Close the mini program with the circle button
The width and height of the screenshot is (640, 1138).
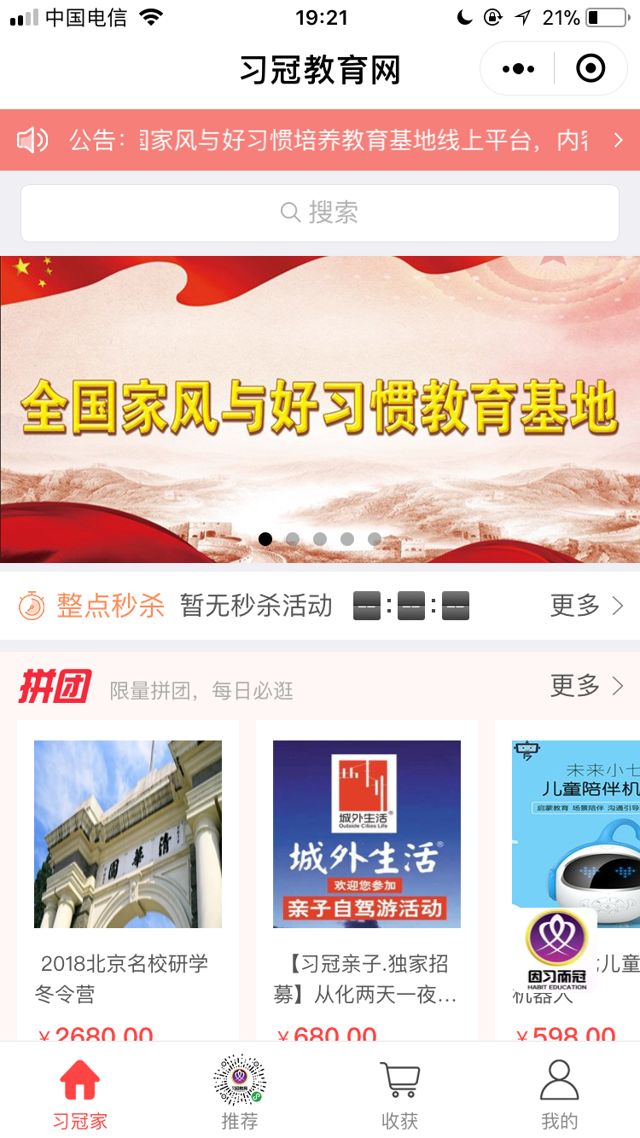(591, 69)
